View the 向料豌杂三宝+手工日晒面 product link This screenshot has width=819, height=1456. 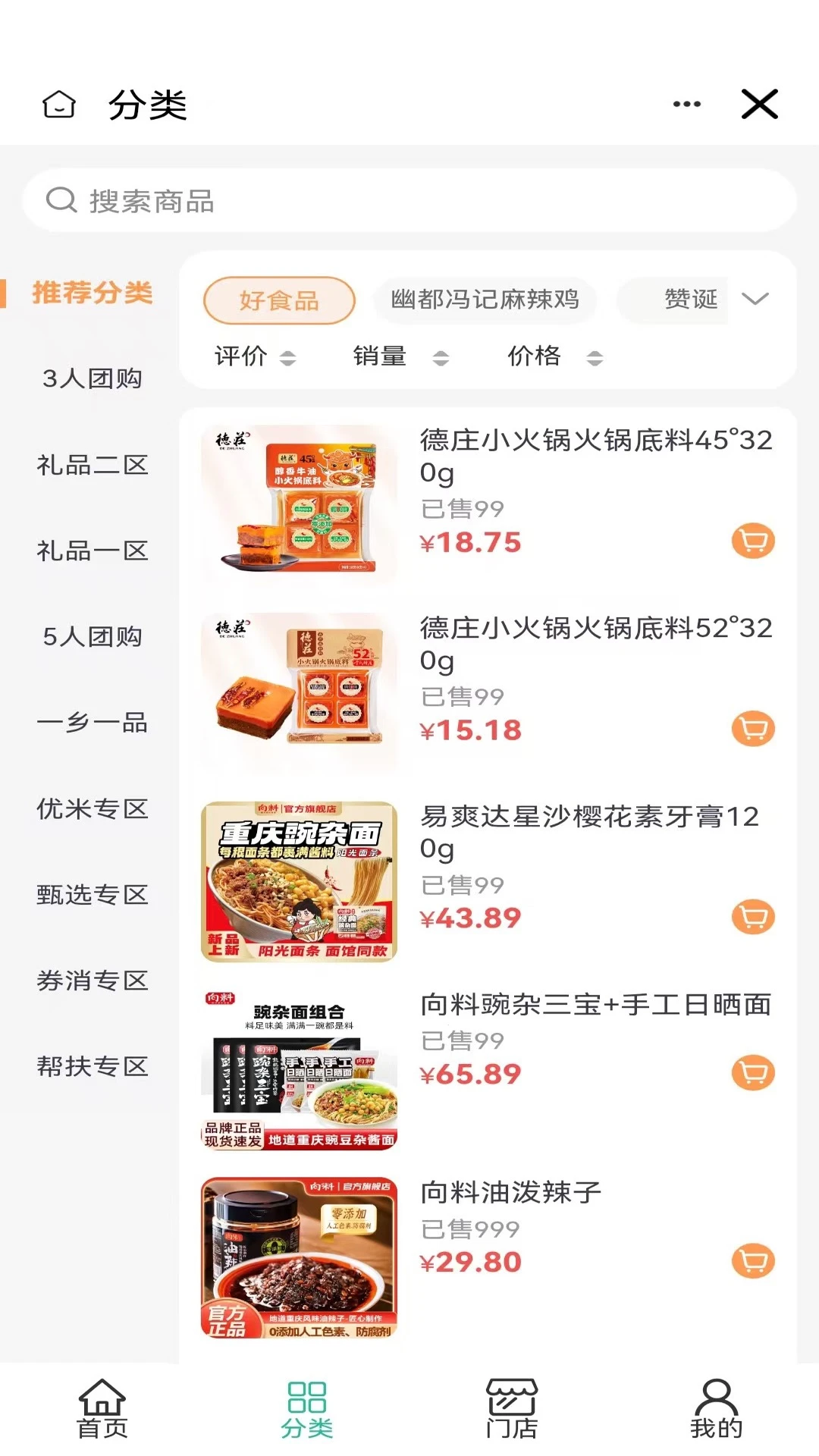(596, 1003)
